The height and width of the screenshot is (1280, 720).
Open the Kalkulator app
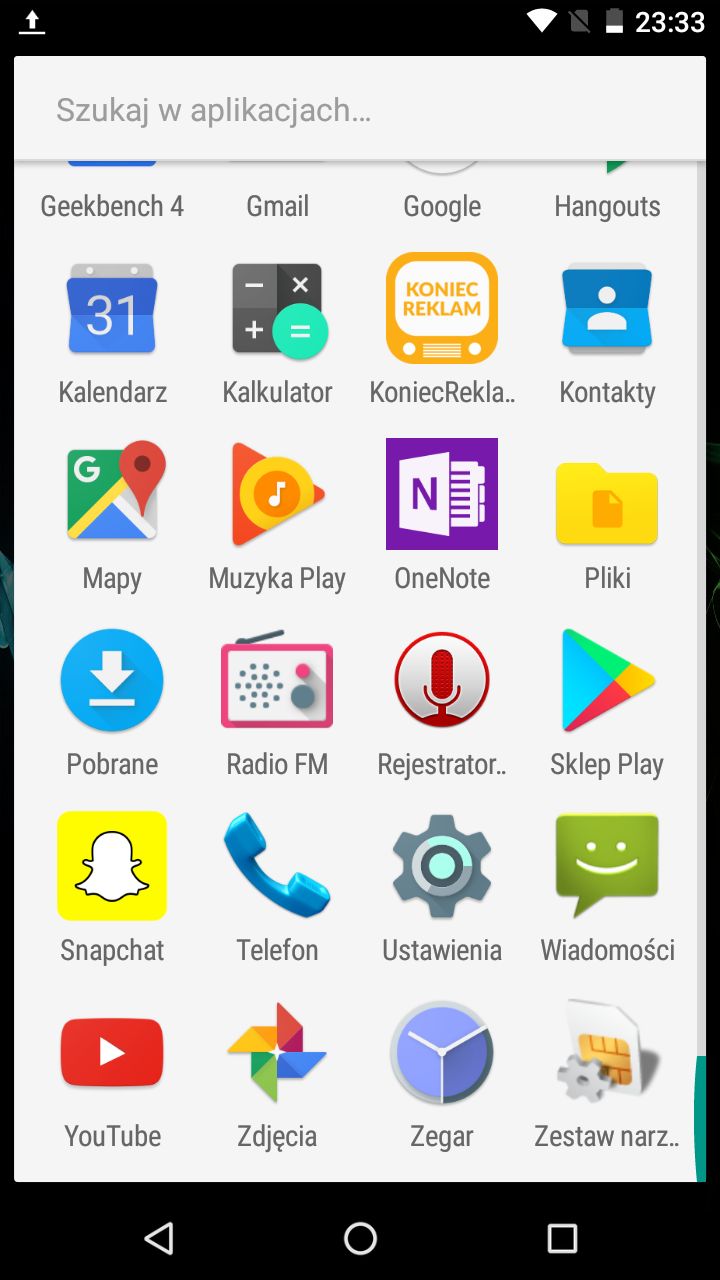tap(277, 308)
